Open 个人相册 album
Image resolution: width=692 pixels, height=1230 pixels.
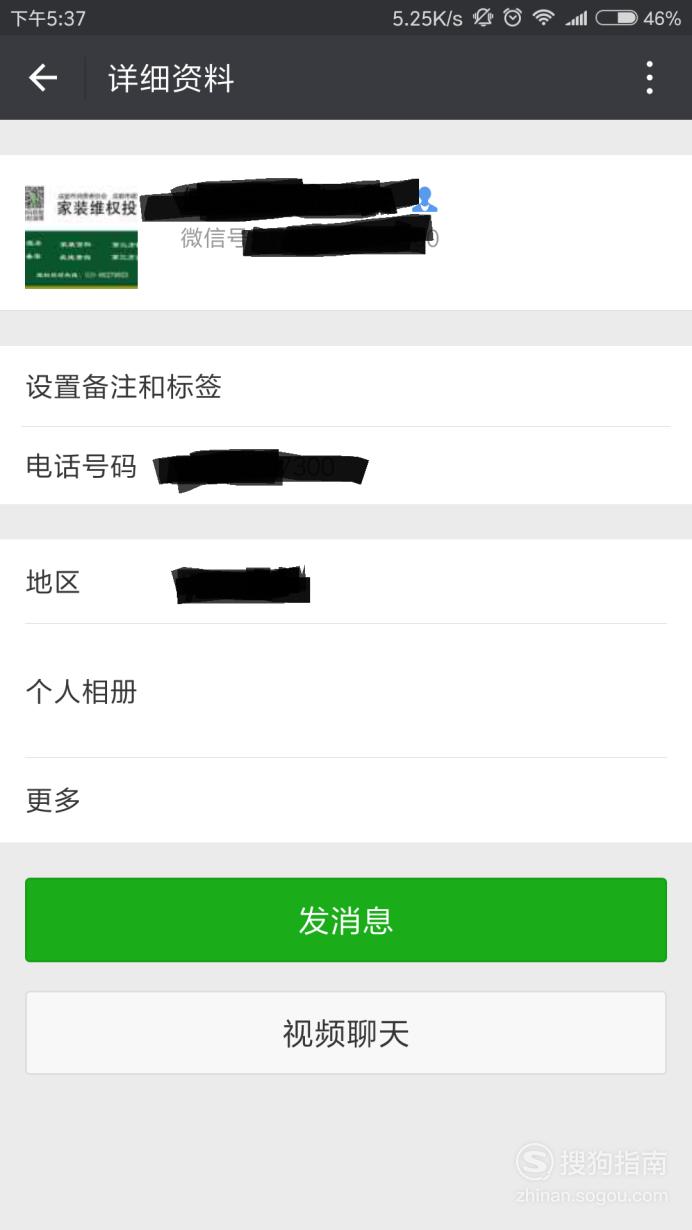click(346, 691)
